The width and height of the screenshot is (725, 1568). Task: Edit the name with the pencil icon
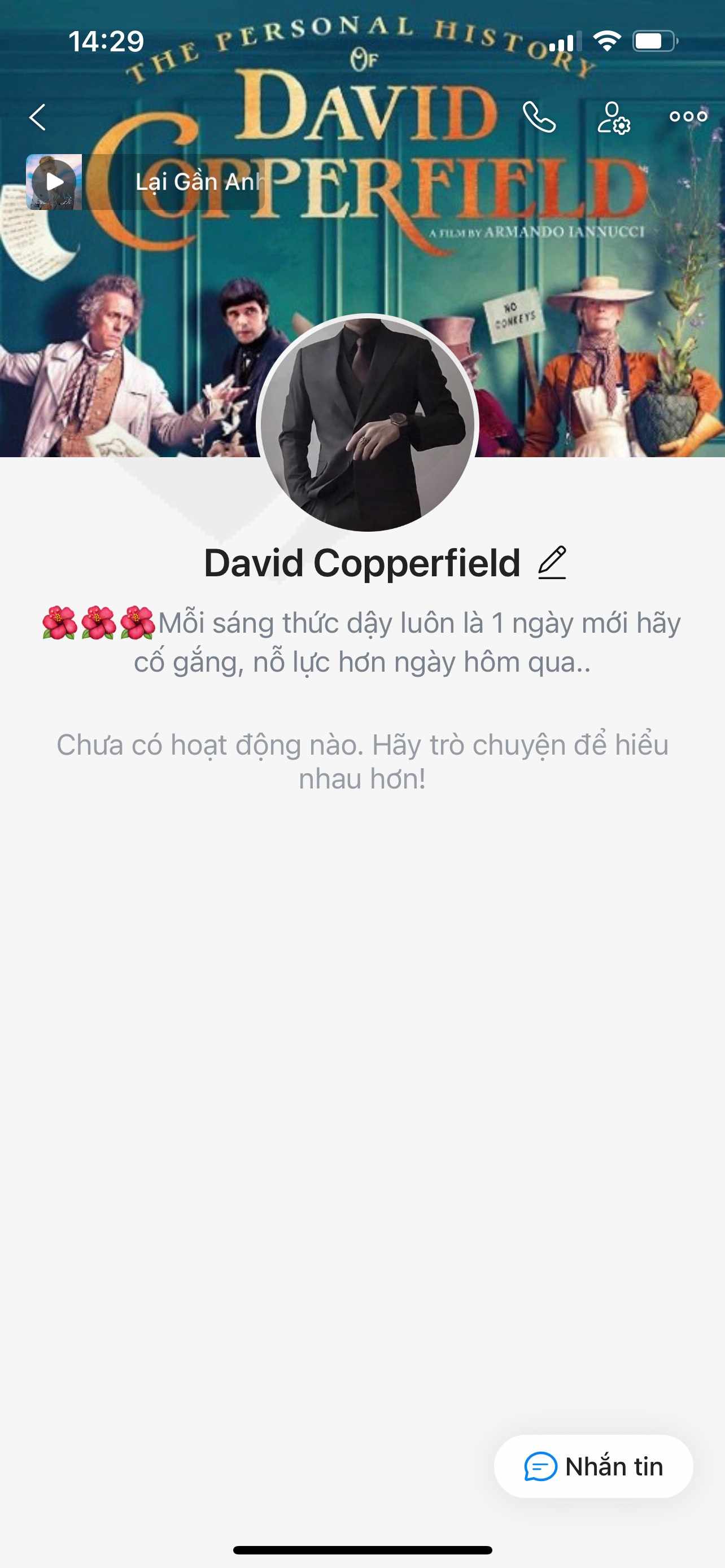[x=552, y=562]
